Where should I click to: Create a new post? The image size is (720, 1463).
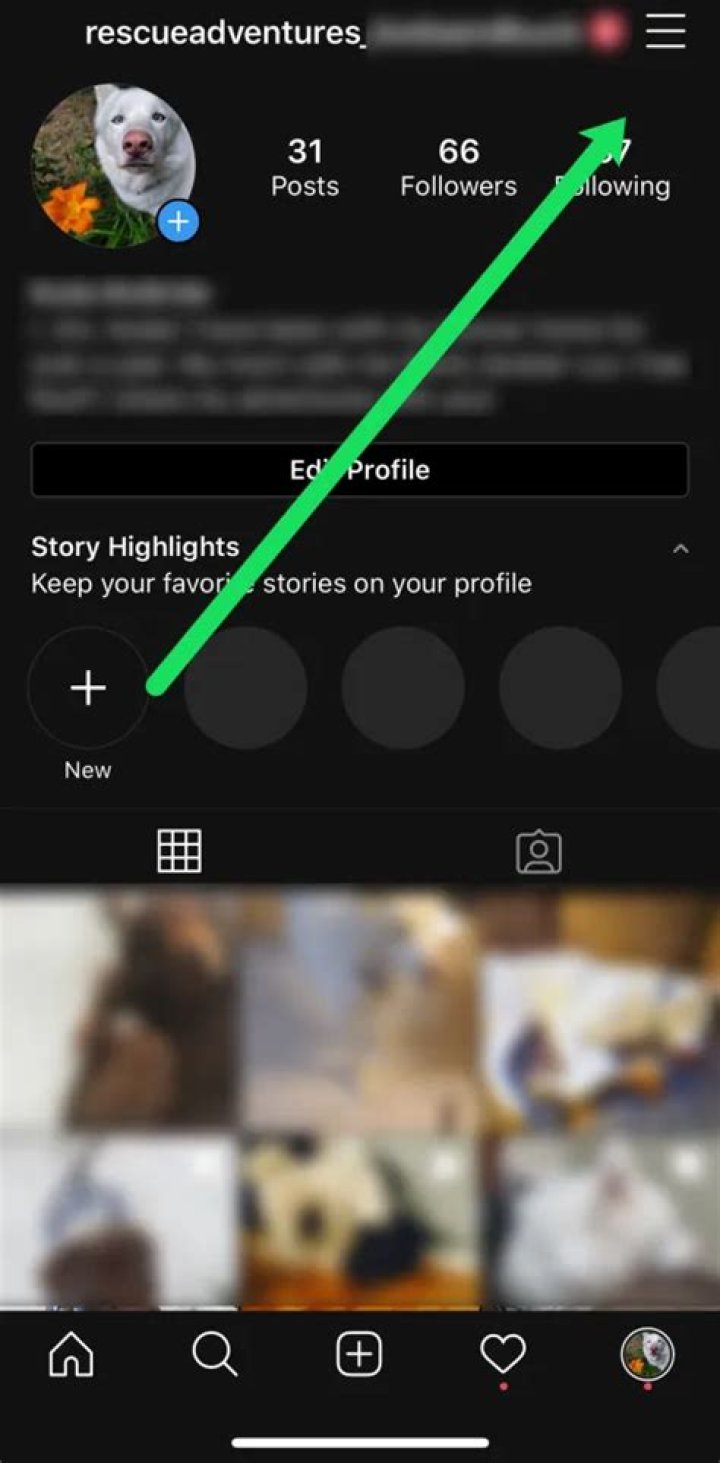click(x=359, y=1355)
